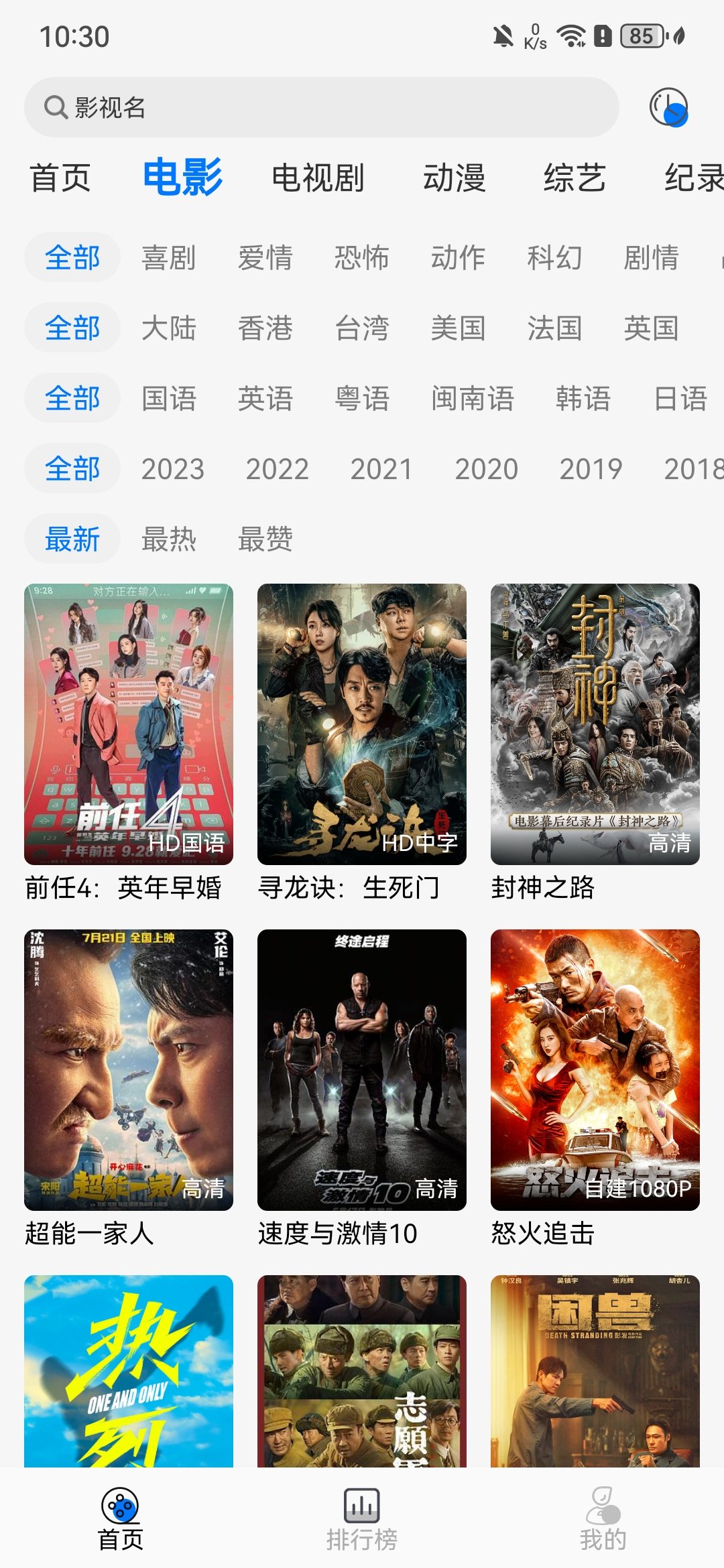
Task: Open the 综艺 category tab
Action: tap(575, 178)
